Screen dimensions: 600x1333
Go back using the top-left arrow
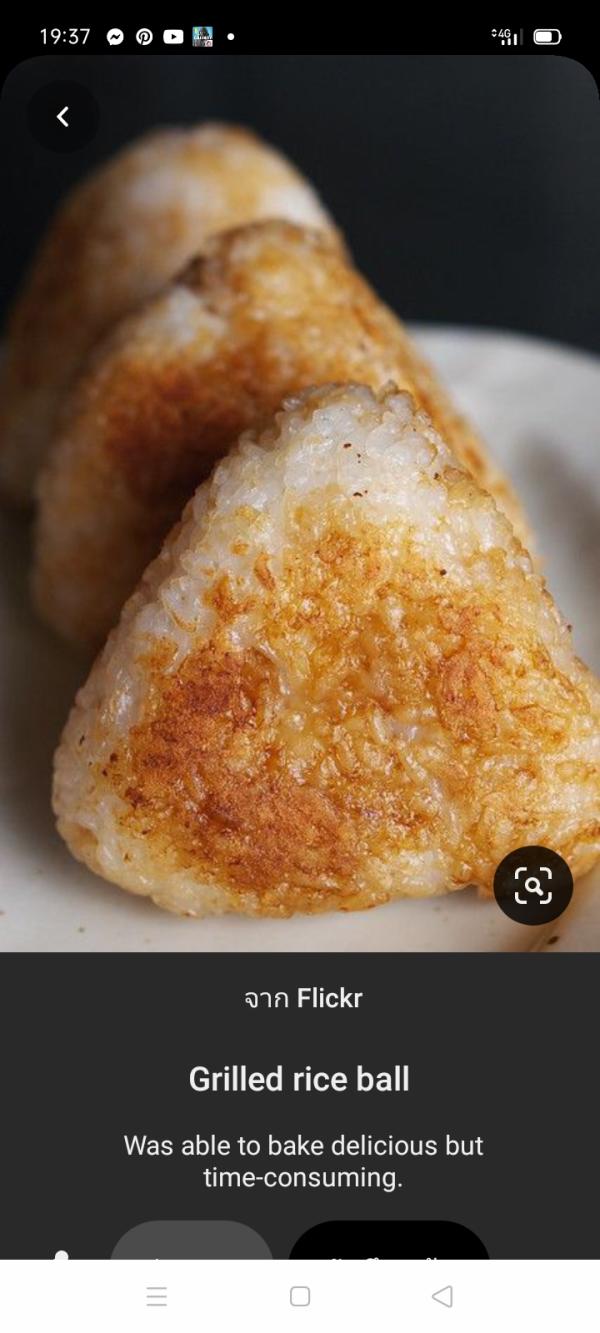pyautogui.click(x=62, y=117)
